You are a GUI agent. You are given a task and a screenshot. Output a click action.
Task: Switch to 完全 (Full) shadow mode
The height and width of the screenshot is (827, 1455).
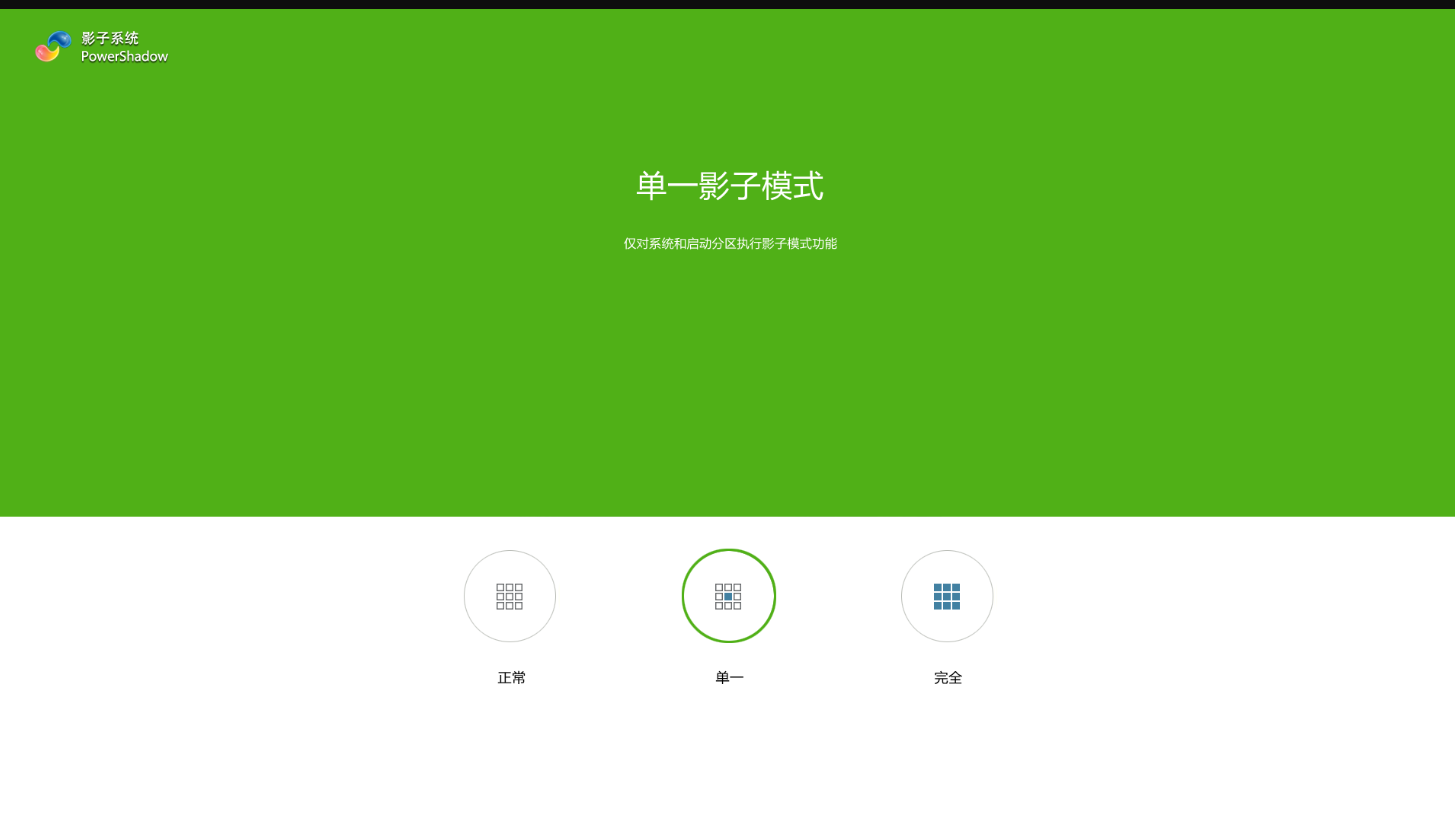[x=947, y=596]
